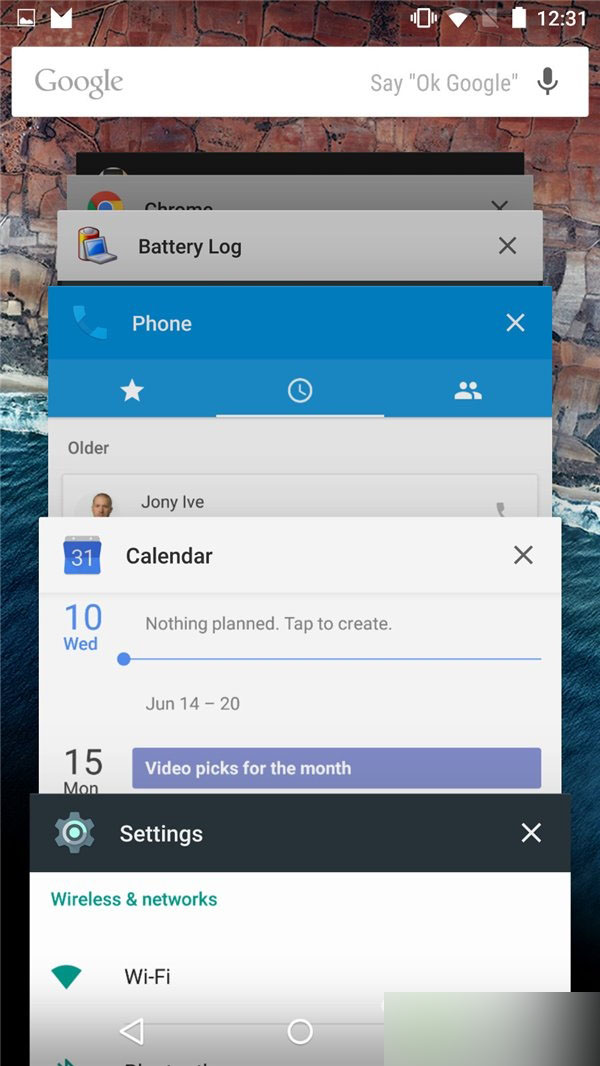Tap the navigation bar back button
This screenshot has height=1066, width=600.
tap(131, 1031)
